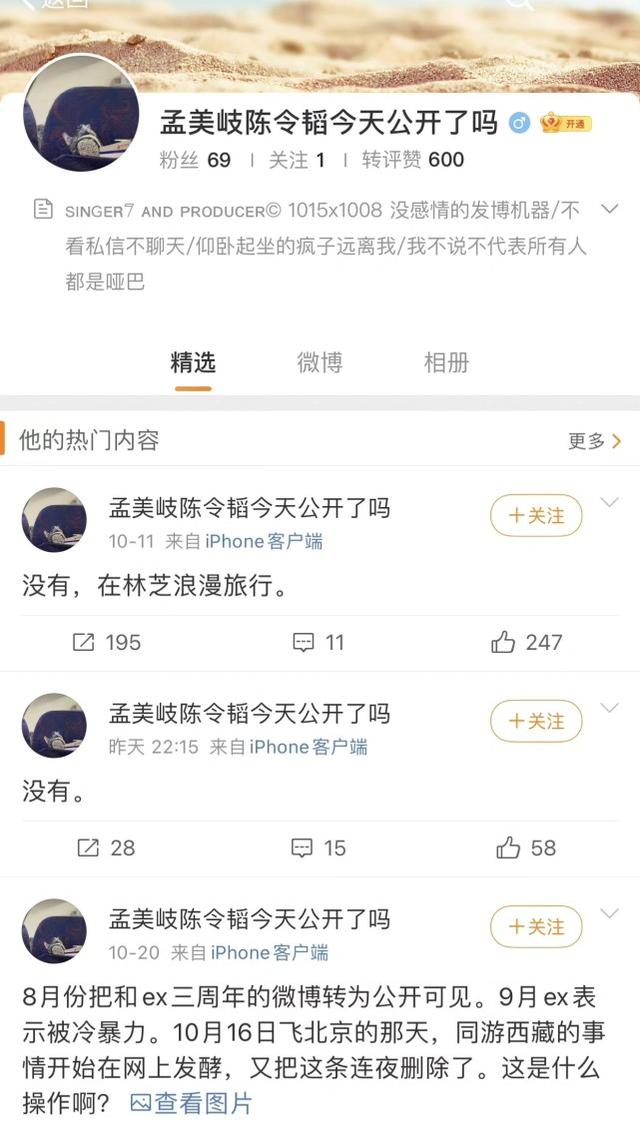Repost the 林芝浪漫旅行 post
This screenshot has width=640, height=1125.
107,642
